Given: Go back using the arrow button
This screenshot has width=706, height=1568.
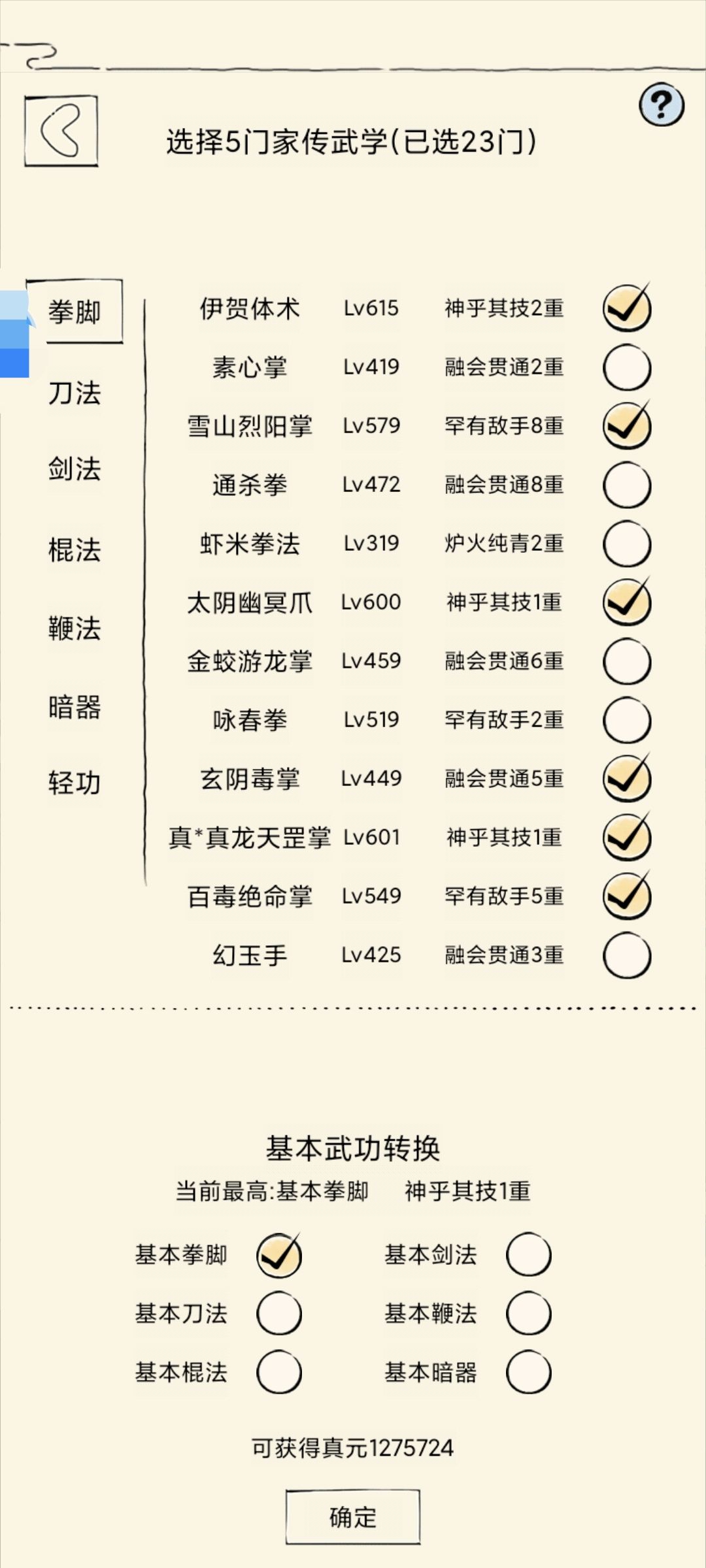Looking at the screenshot, I should 61,131.
